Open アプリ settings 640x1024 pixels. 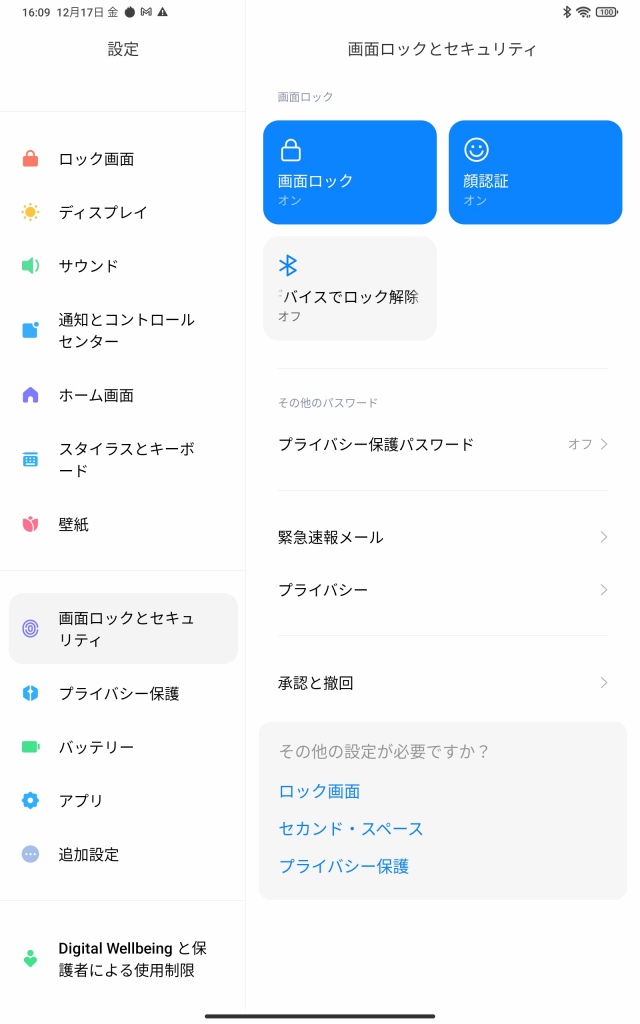click(x=123, y=800)
